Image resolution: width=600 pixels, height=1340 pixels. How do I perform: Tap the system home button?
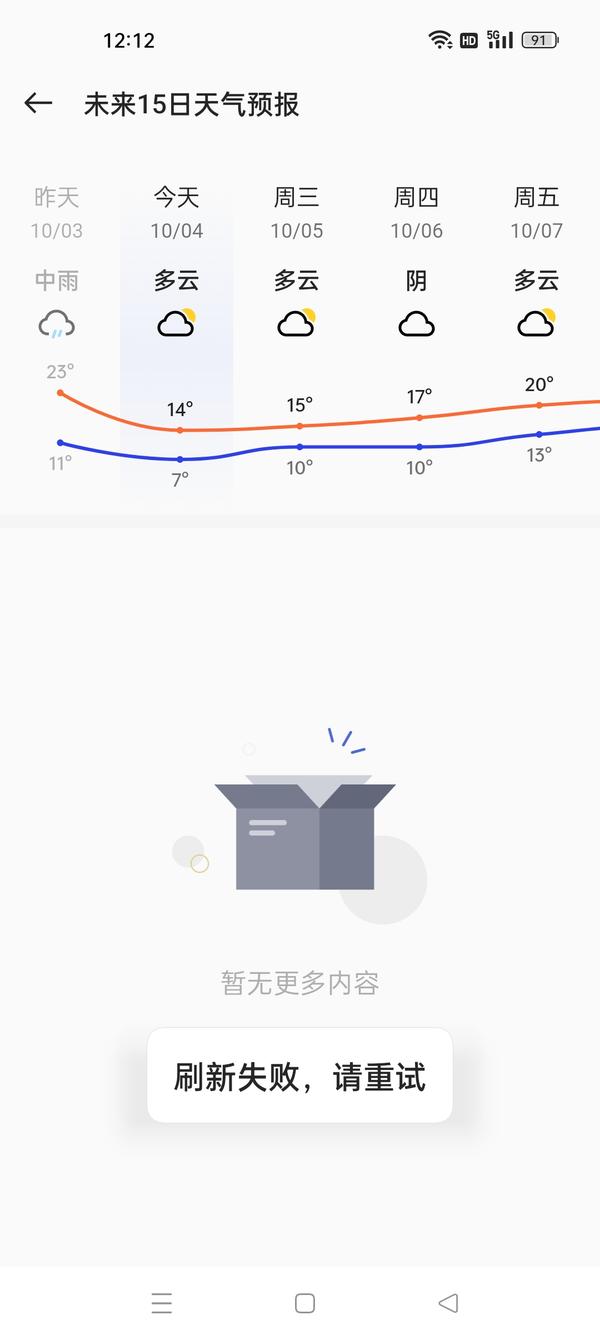coord(305,1303)
